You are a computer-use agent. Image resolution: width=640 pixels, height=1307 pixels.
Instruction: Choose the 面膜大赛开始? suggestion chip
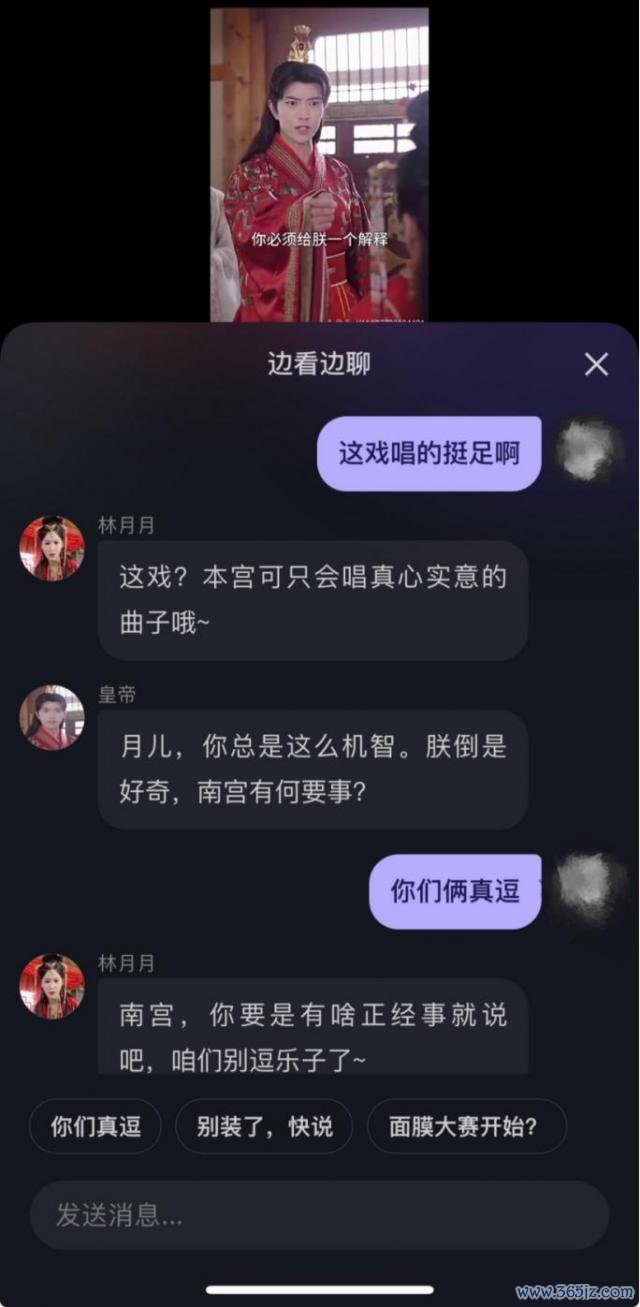pos(466,1127)
